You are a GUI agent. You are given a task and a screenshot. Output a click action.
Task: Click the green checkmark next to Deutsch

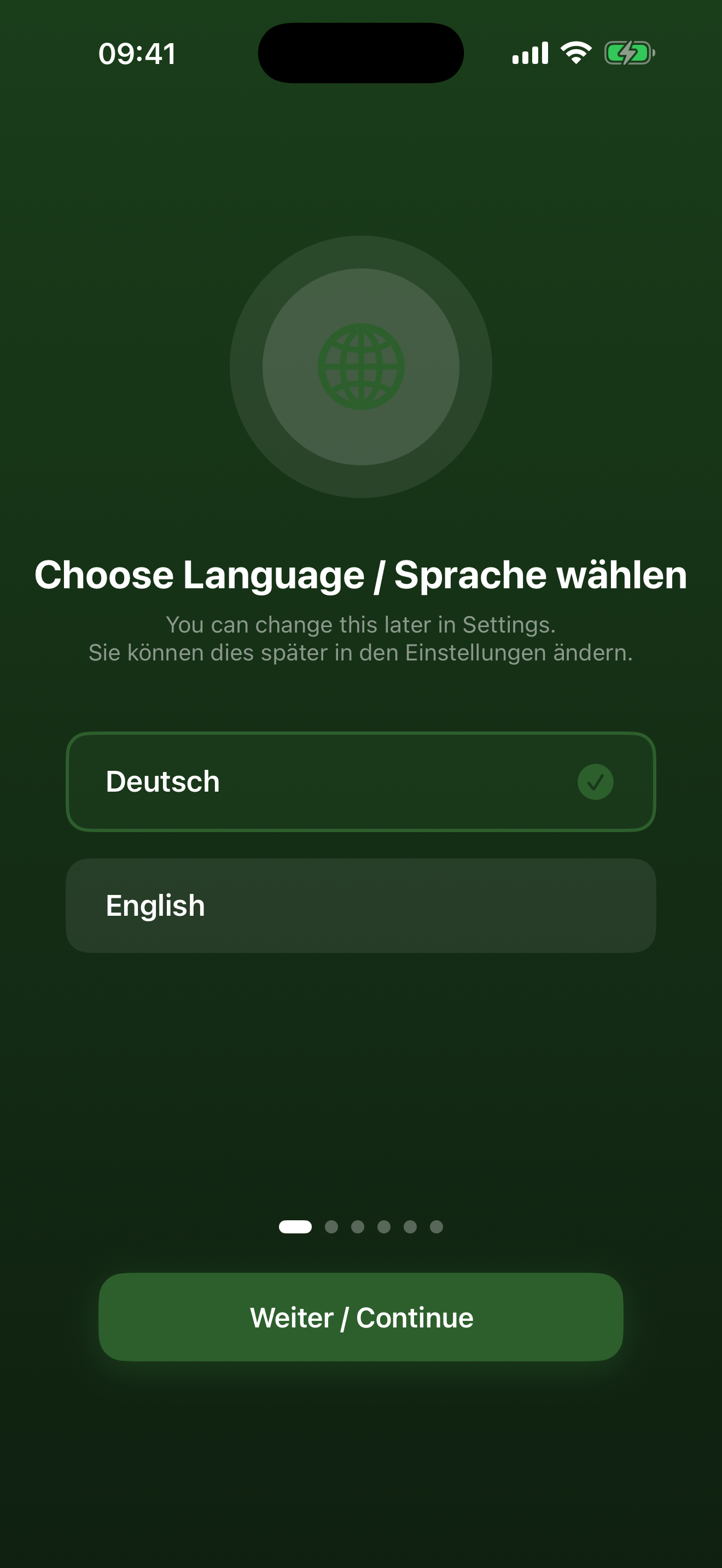(x=595, y=783)
